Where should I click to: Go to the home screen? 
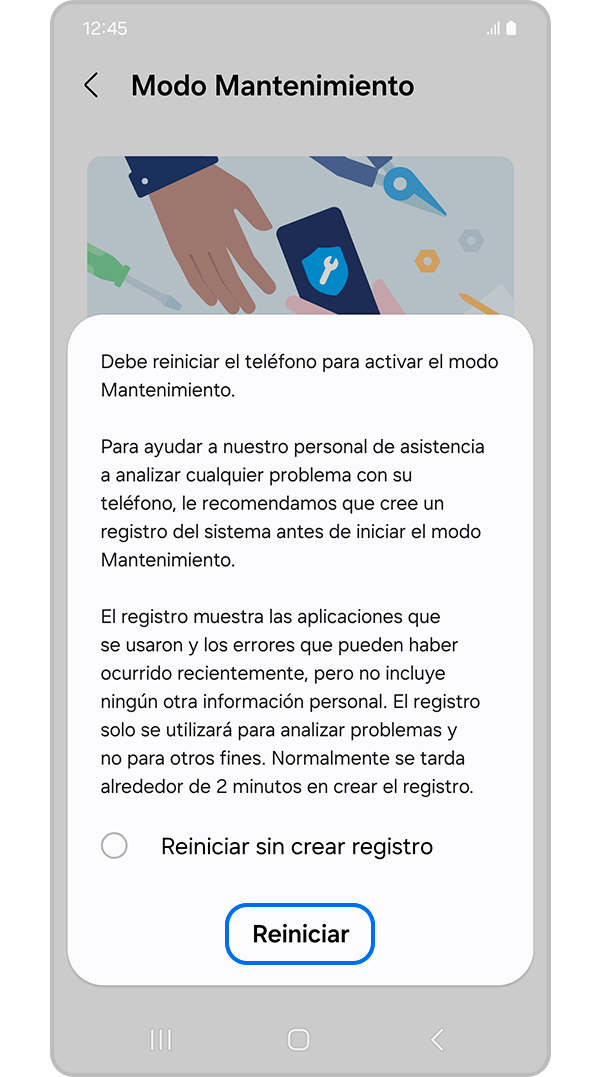pos(298,1040)
